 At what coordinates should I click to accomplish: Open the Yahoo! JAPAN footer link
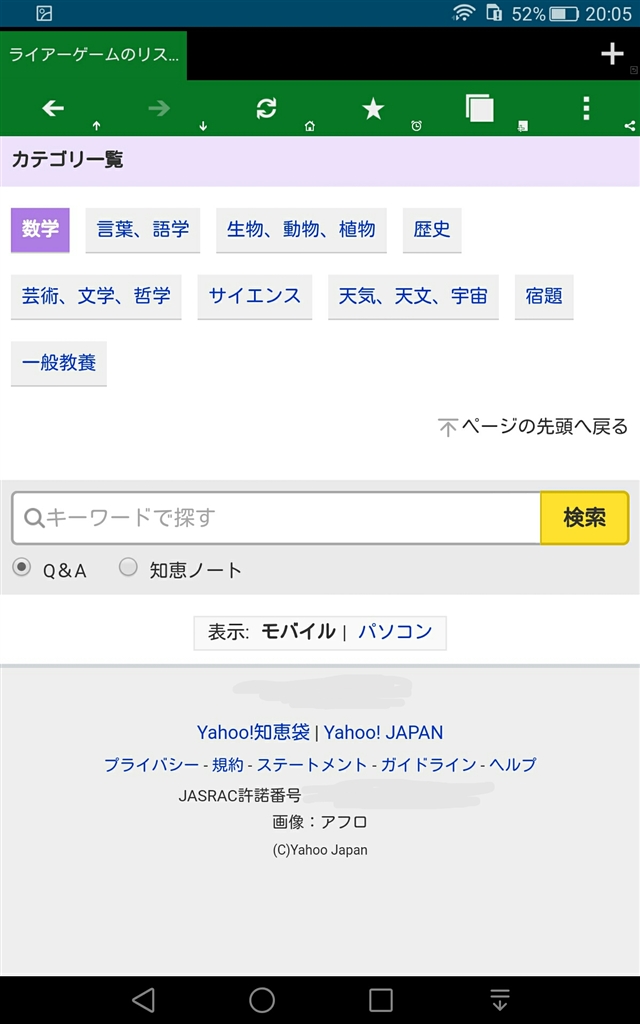point(383,732)
